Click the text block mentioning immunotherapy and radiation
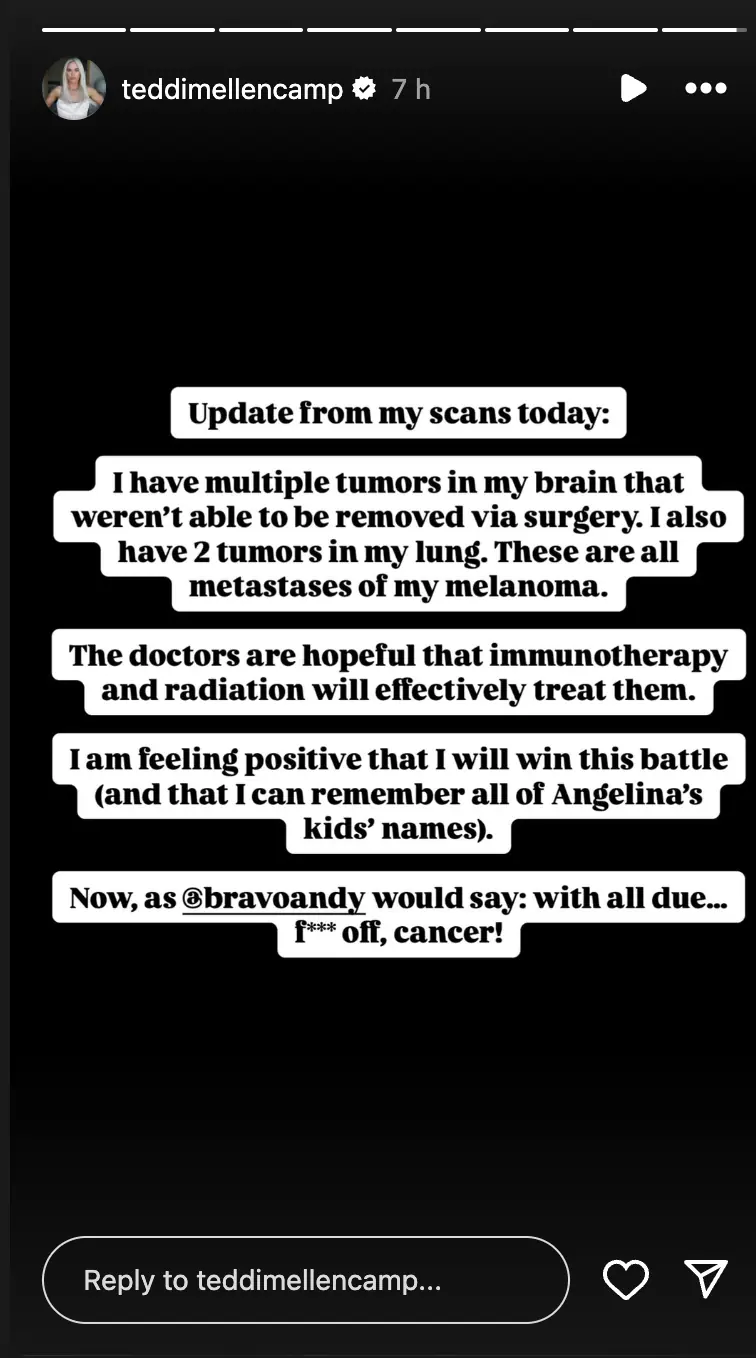This screenshot has width=756, height=1361. coord(398,672)
